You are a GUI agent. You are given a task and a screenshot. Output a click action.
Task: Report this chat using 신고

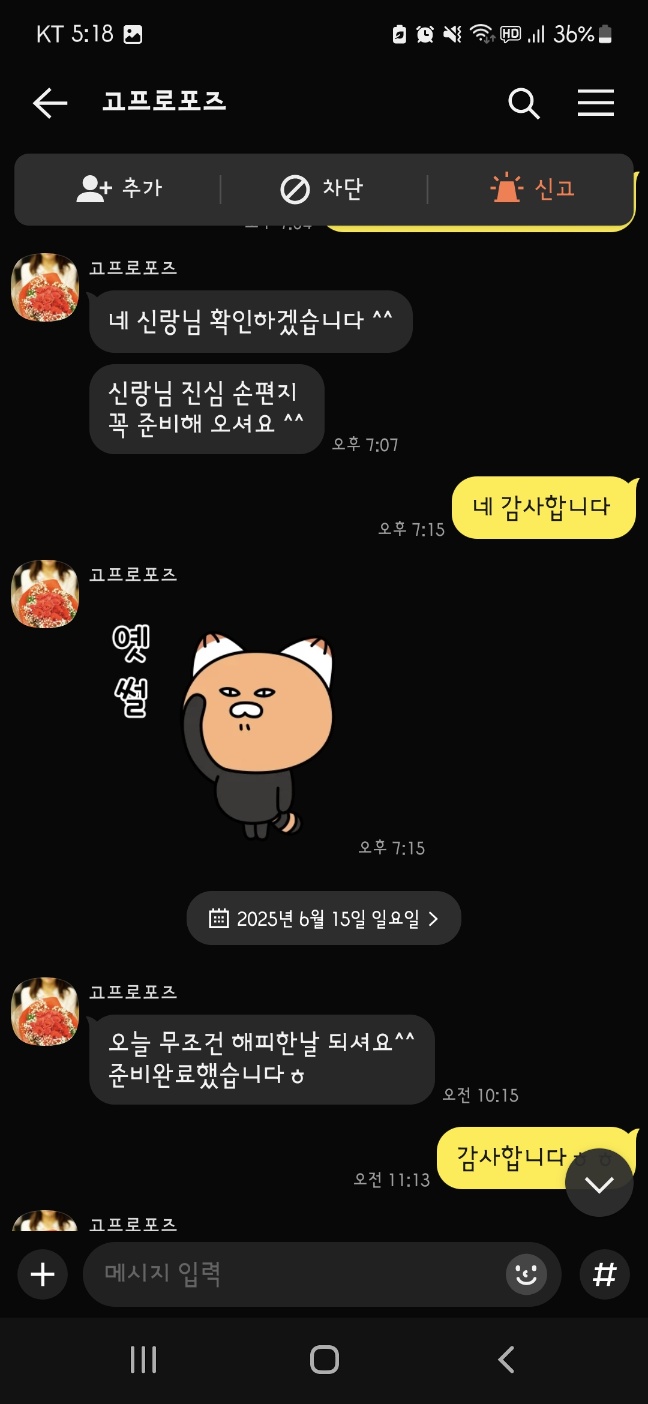(532, 188)
